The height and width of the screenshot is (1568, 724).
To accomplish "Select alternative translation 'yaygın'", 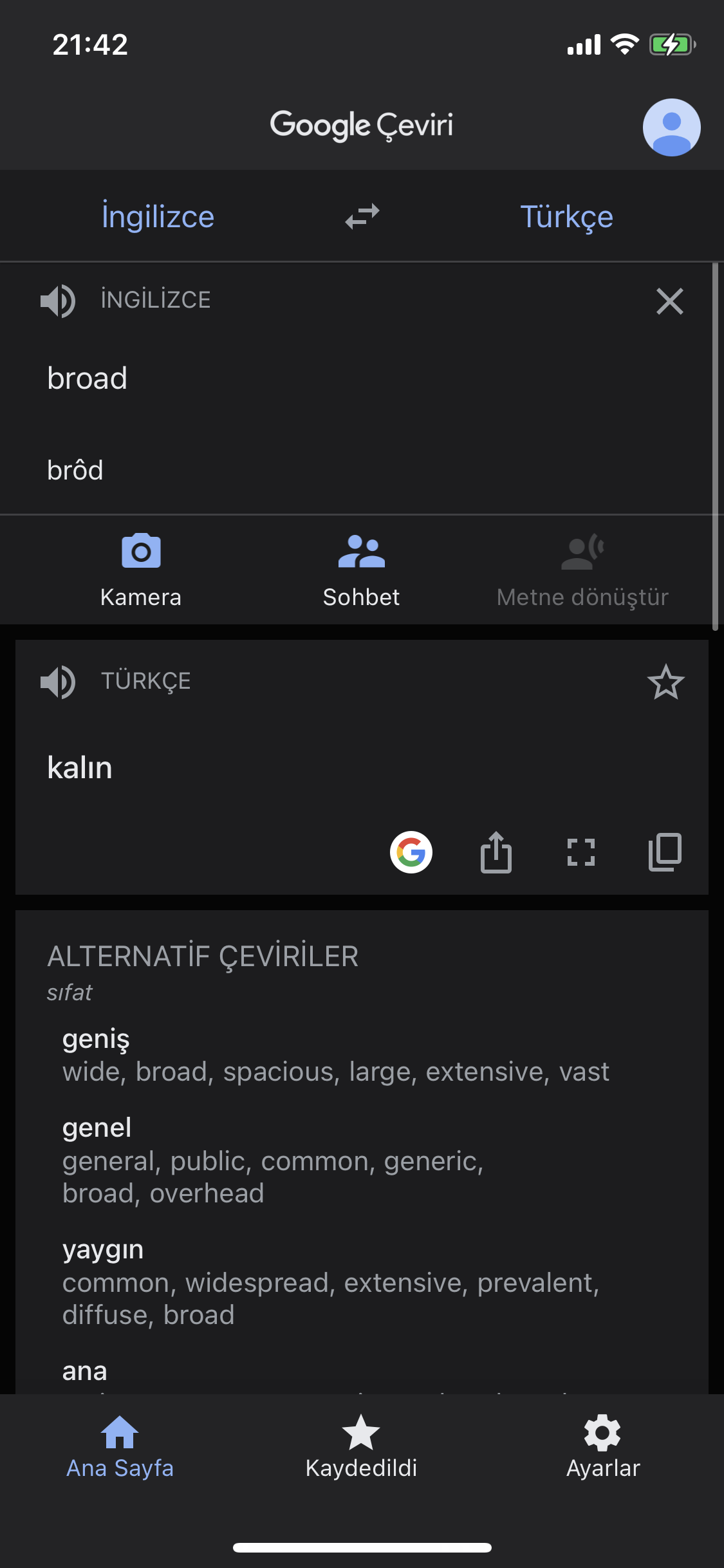I will click(x=103, y=1249).
